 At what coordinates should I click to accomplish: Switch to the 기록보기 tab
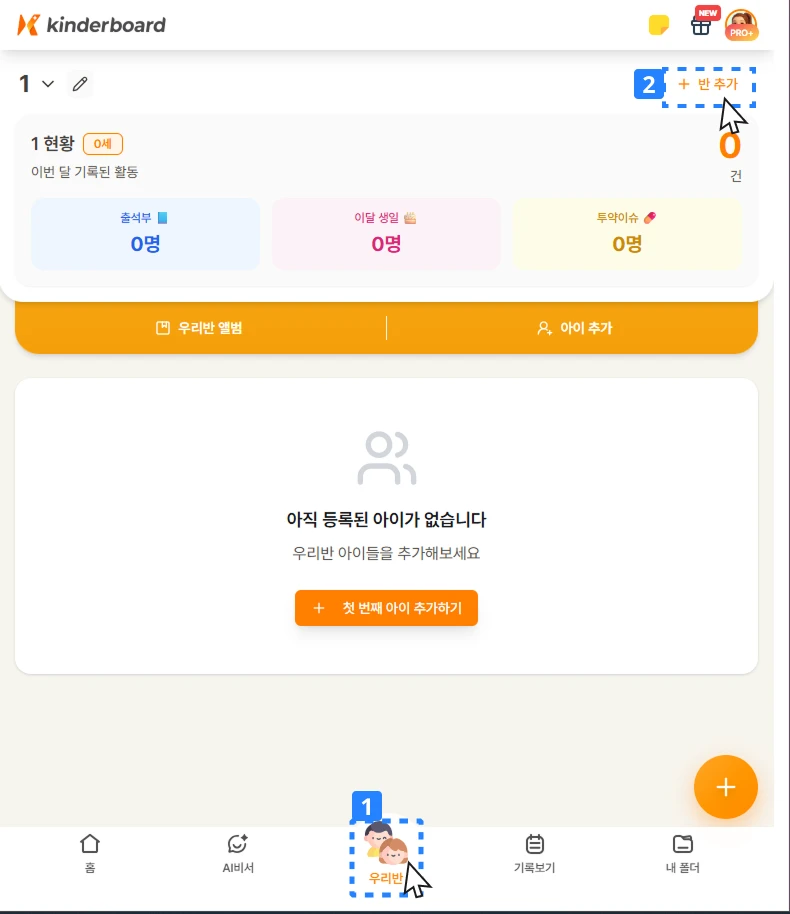tap(534, 853)
